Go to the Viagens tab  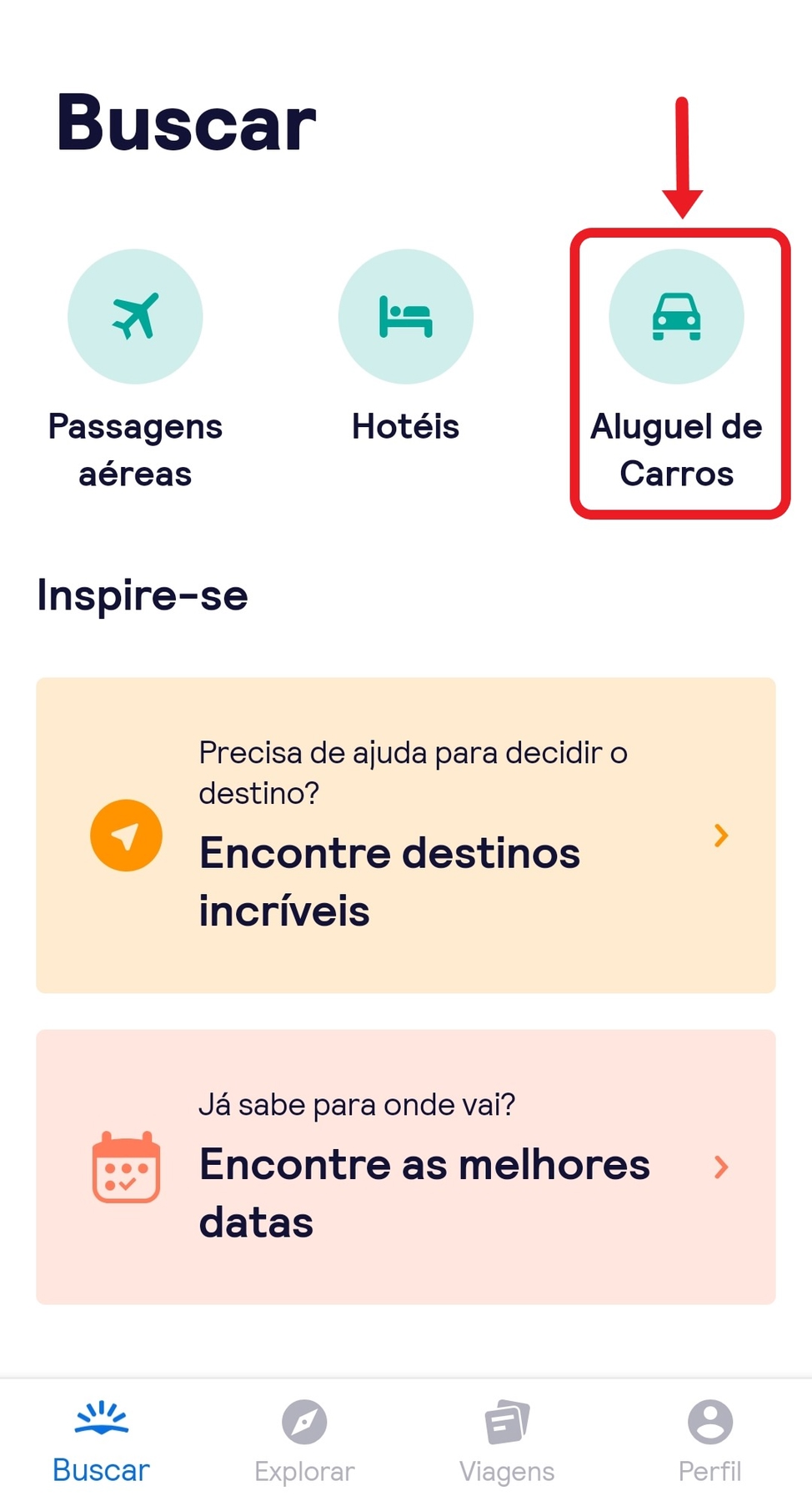click(507, 1442)
